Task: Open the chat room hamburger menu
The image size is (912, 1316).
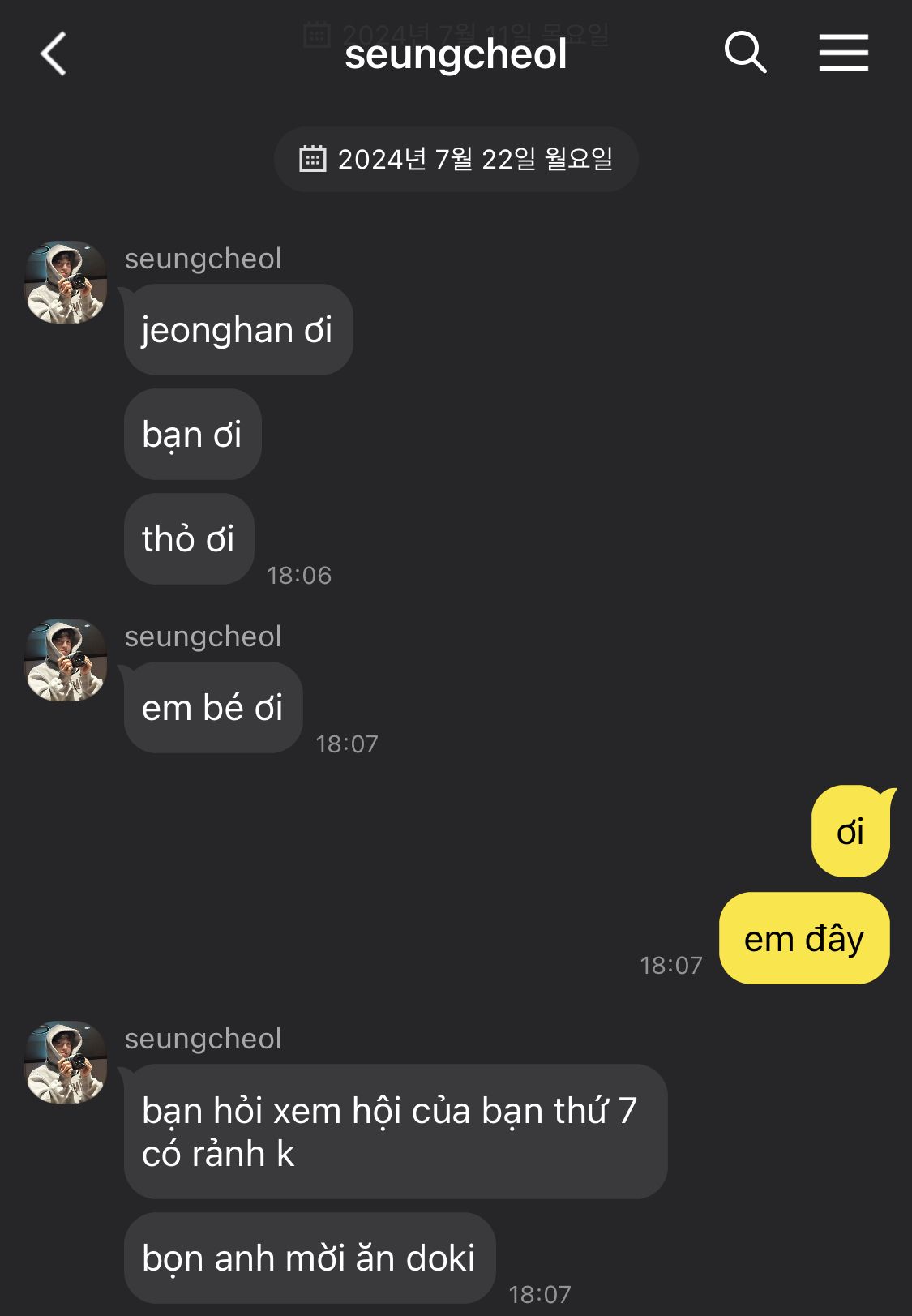Action: coord(843,54)
